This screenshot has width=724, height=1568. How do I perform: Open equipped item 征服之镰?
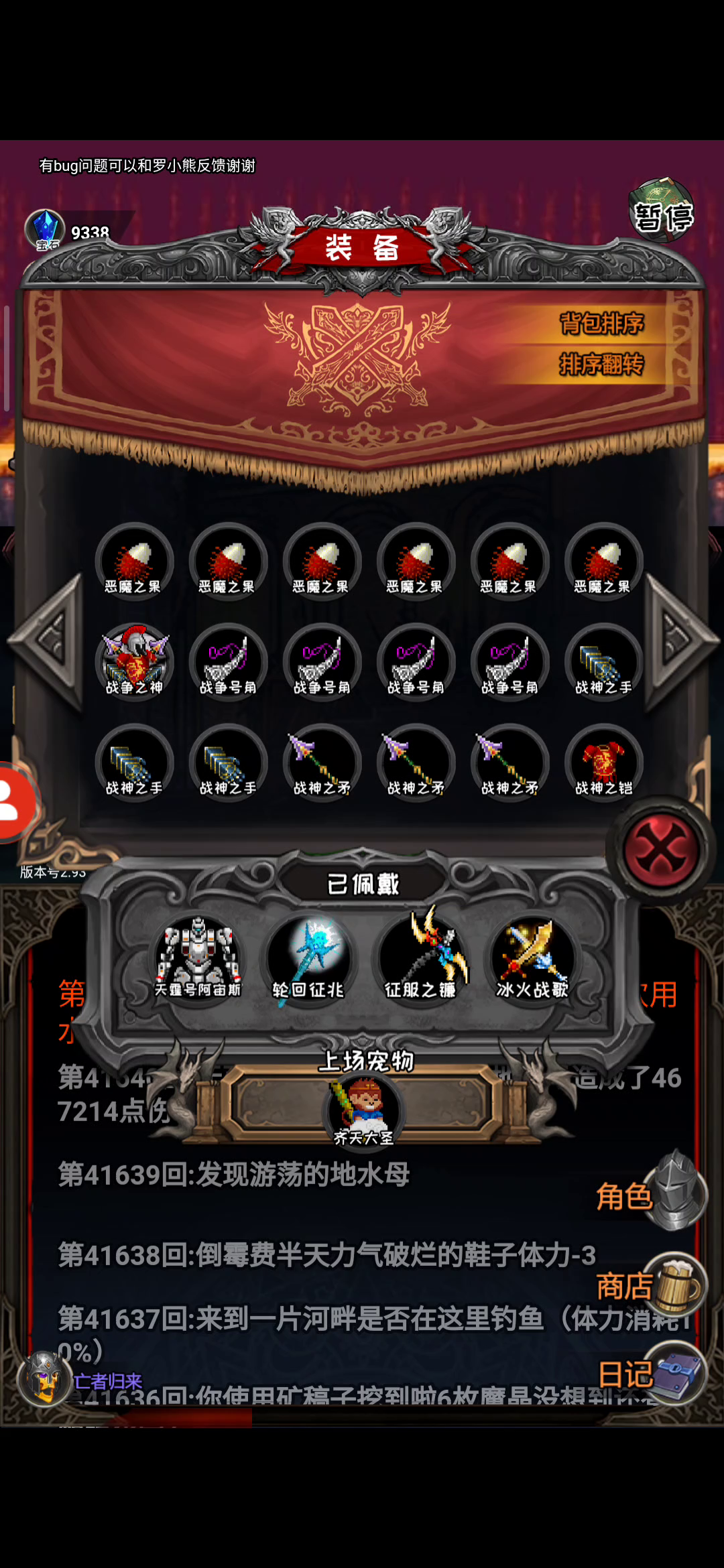point(420,959)
